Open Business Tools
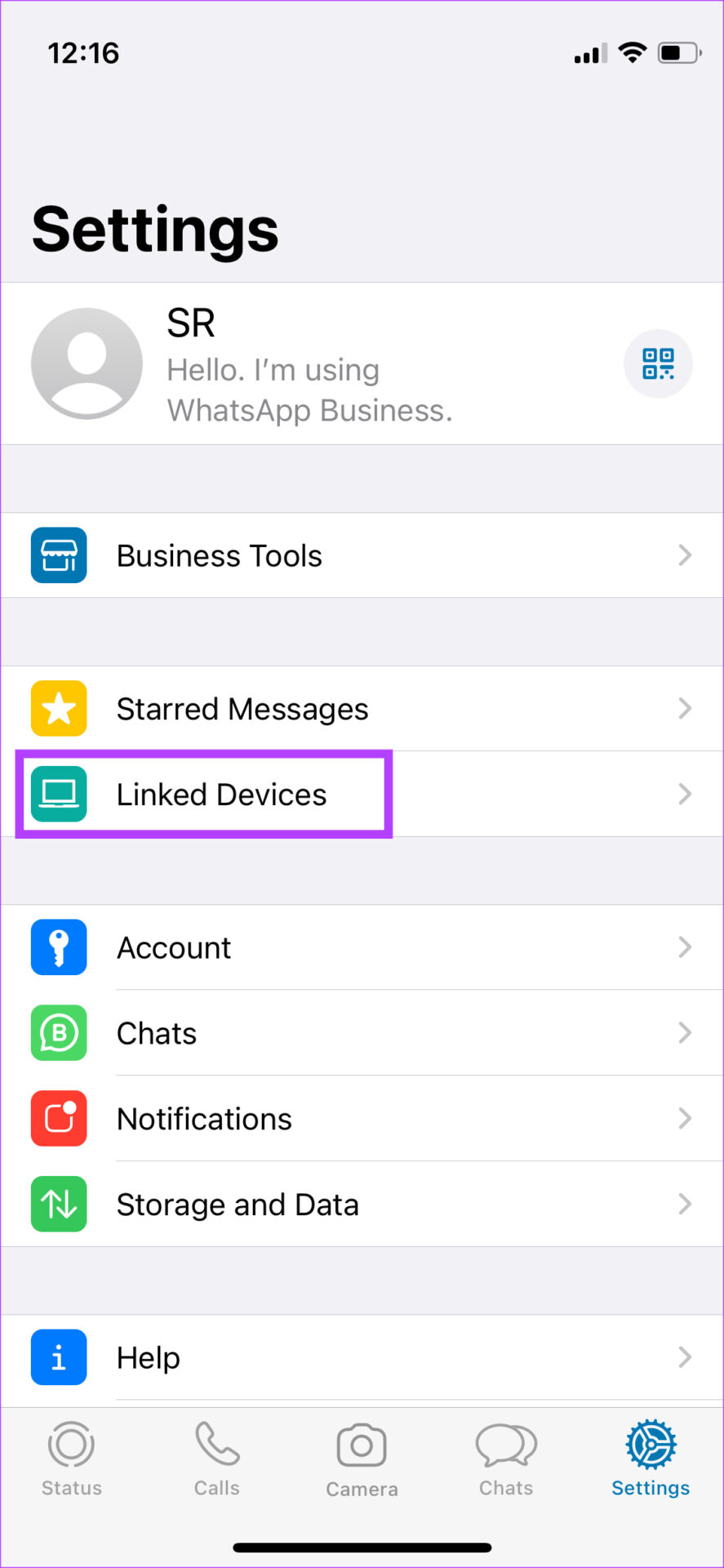 (x=362, y=555)
